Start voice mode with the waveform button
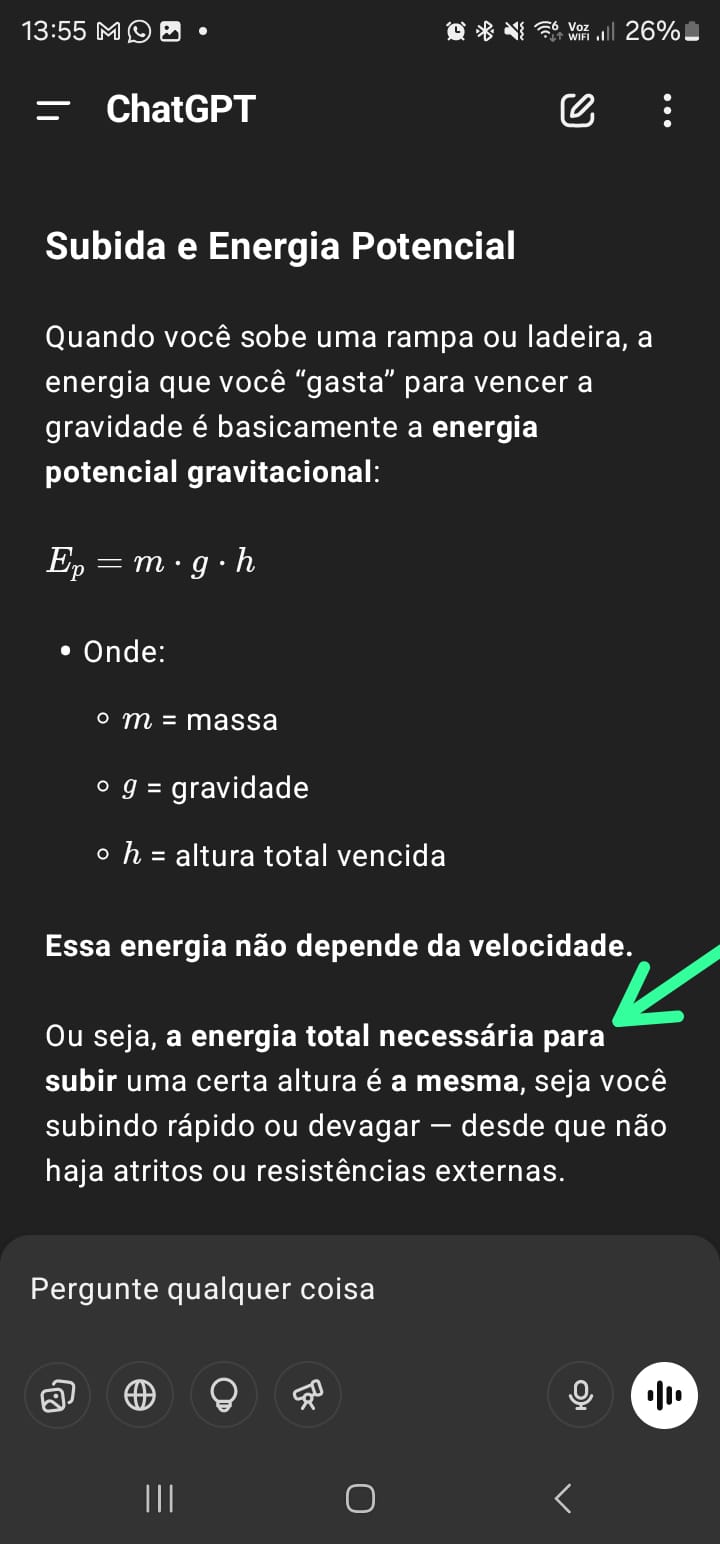The width and height of the screenshot is (720, 1544). (664, 1394)
